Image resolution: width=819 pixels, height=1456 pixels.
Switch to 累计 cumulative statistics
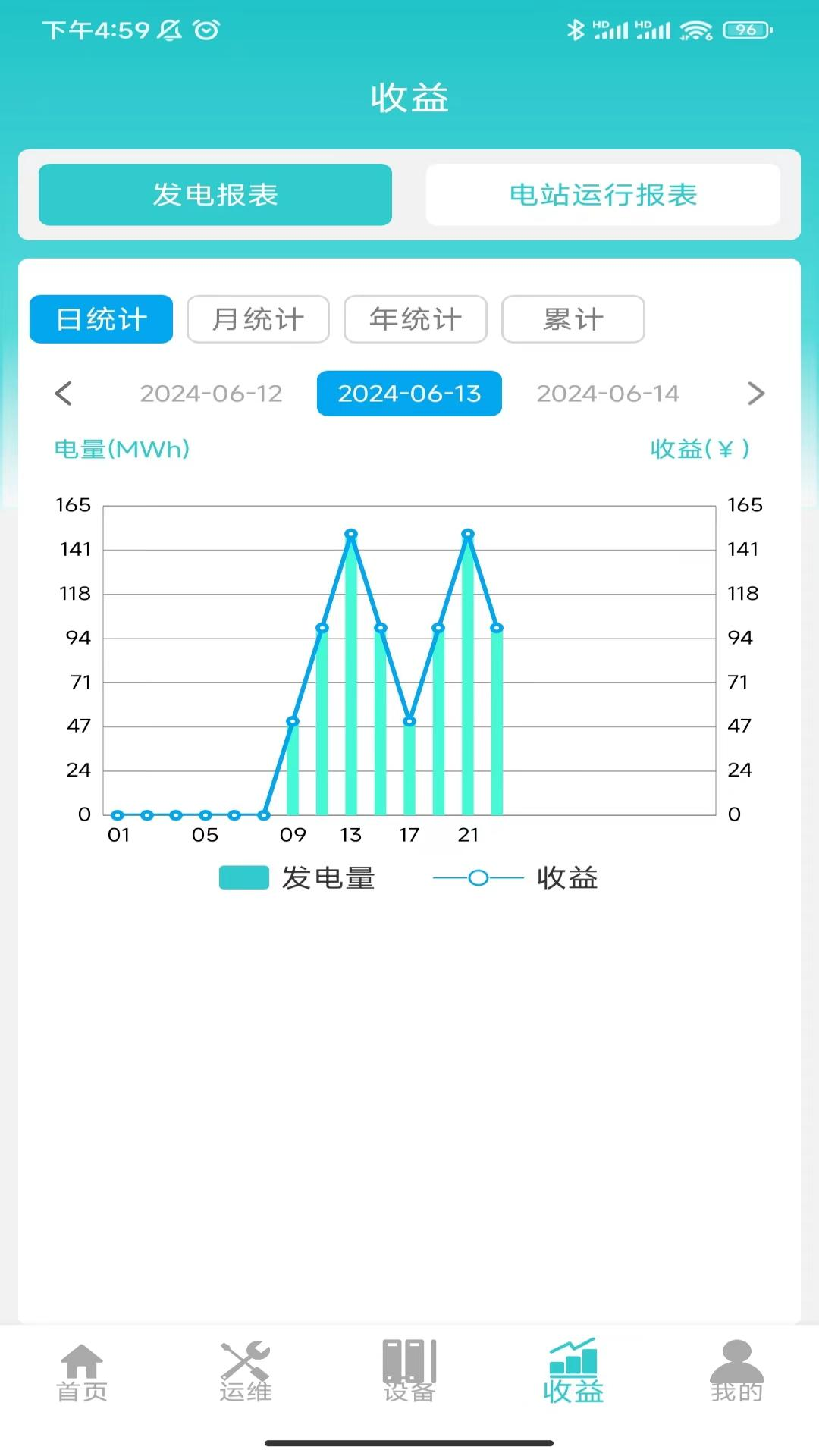coord(573,319)
